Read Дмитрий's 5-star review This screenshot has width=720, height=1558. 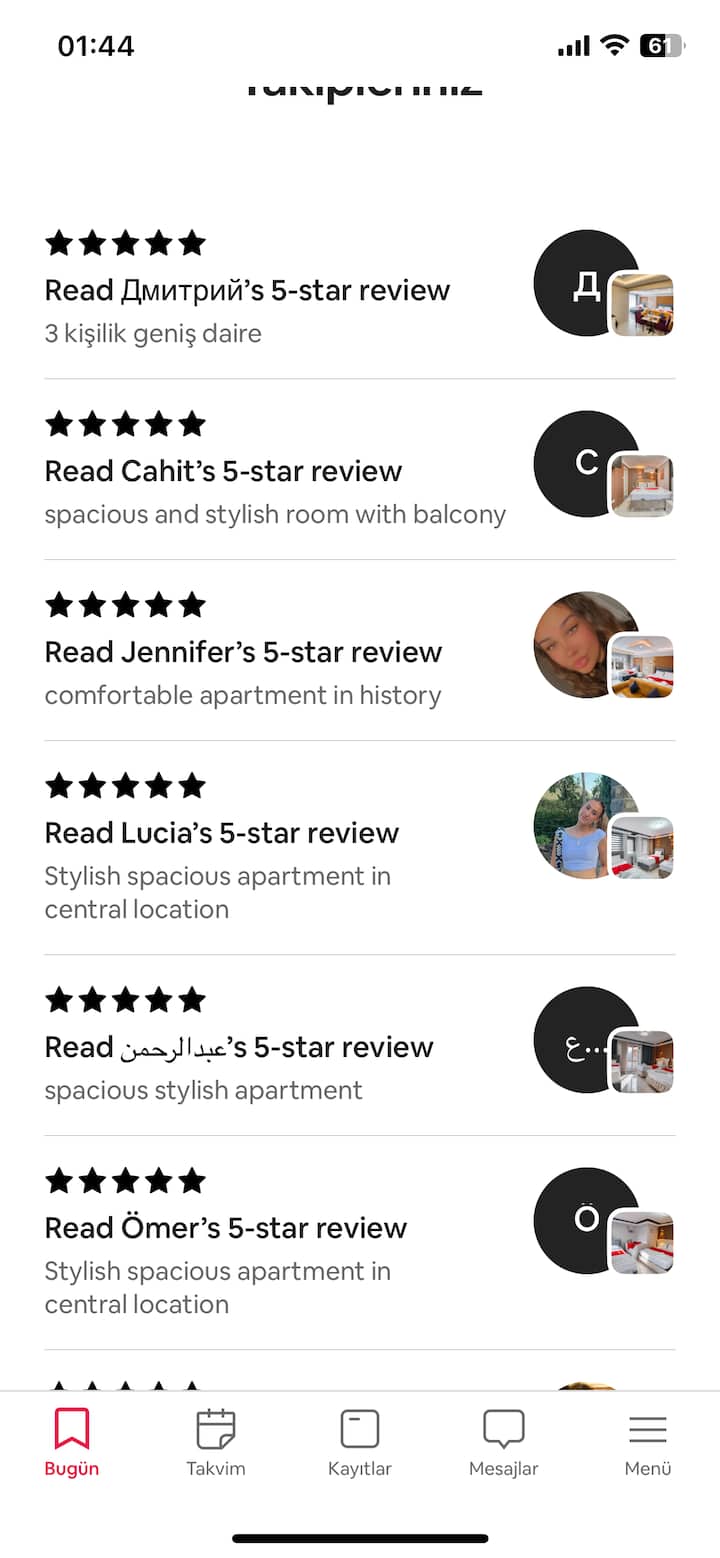coord(248,291)
